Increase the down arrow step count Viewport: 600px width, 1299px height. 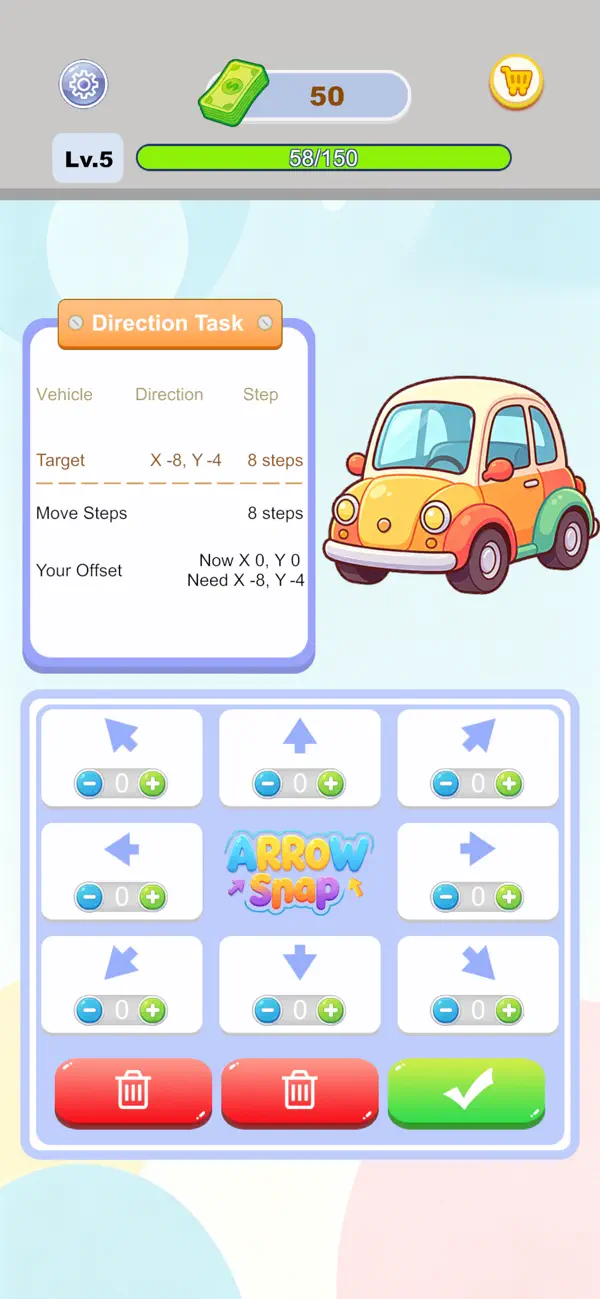click(331, 1011)
